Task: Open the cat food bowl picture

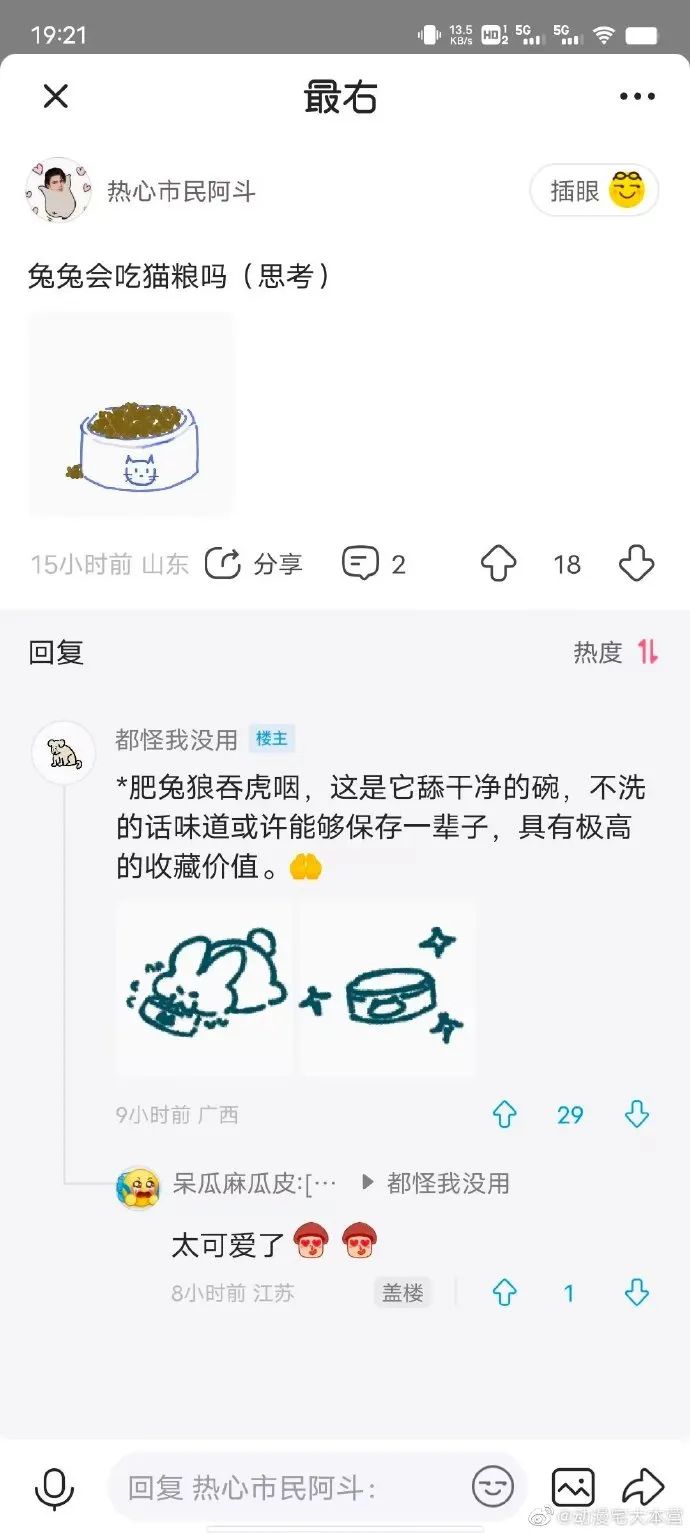Action: coord(131,414)
